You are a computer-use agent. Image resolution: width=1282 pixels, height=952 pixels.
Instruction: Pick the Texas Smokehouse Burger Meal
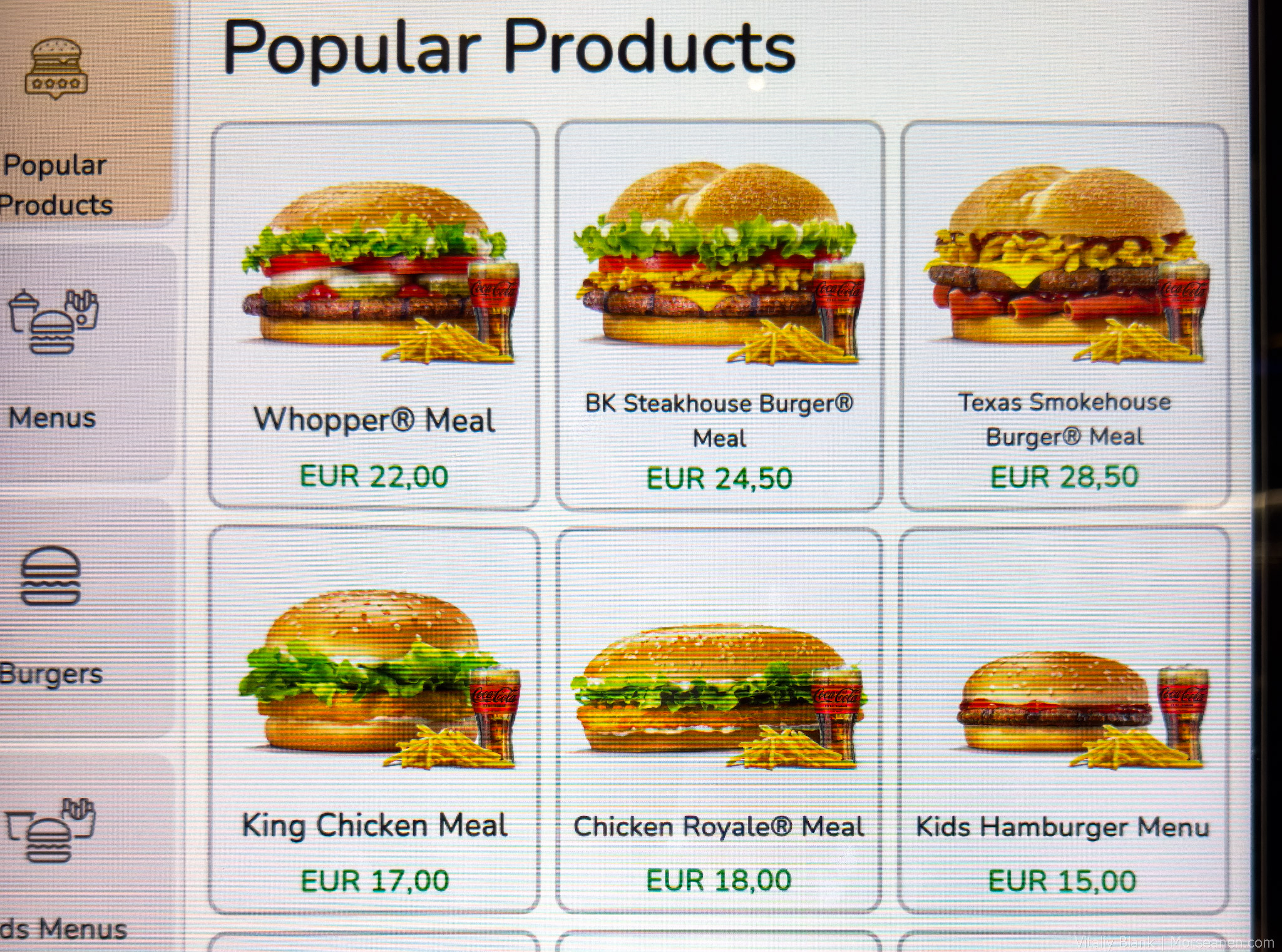(x=1064, y=313)
